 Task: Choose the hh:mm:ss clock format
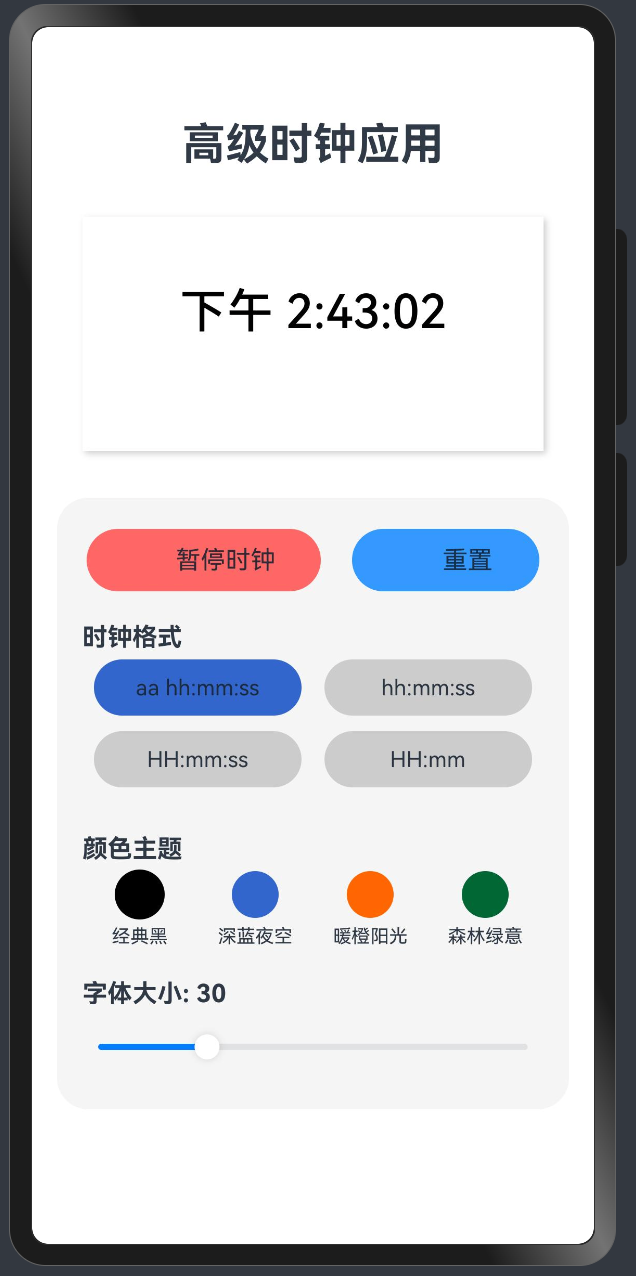(x=428, y=688)
